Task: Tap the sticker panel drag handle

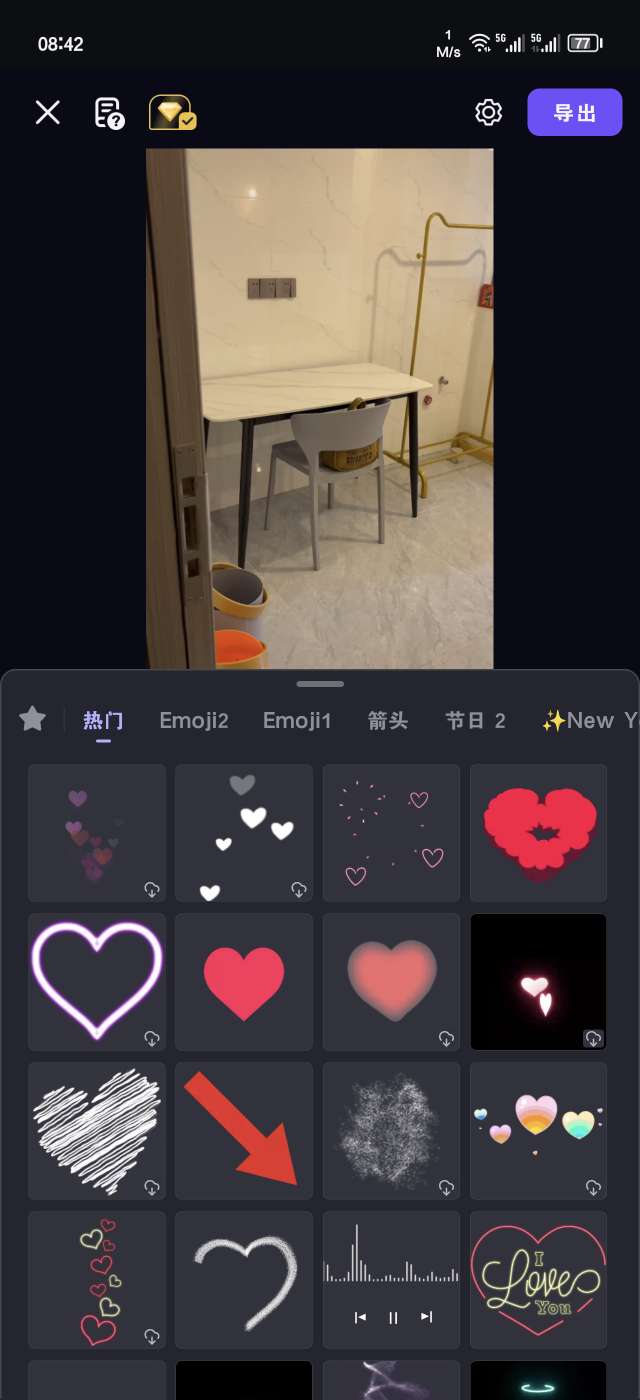Action: [x=320, y=684]
